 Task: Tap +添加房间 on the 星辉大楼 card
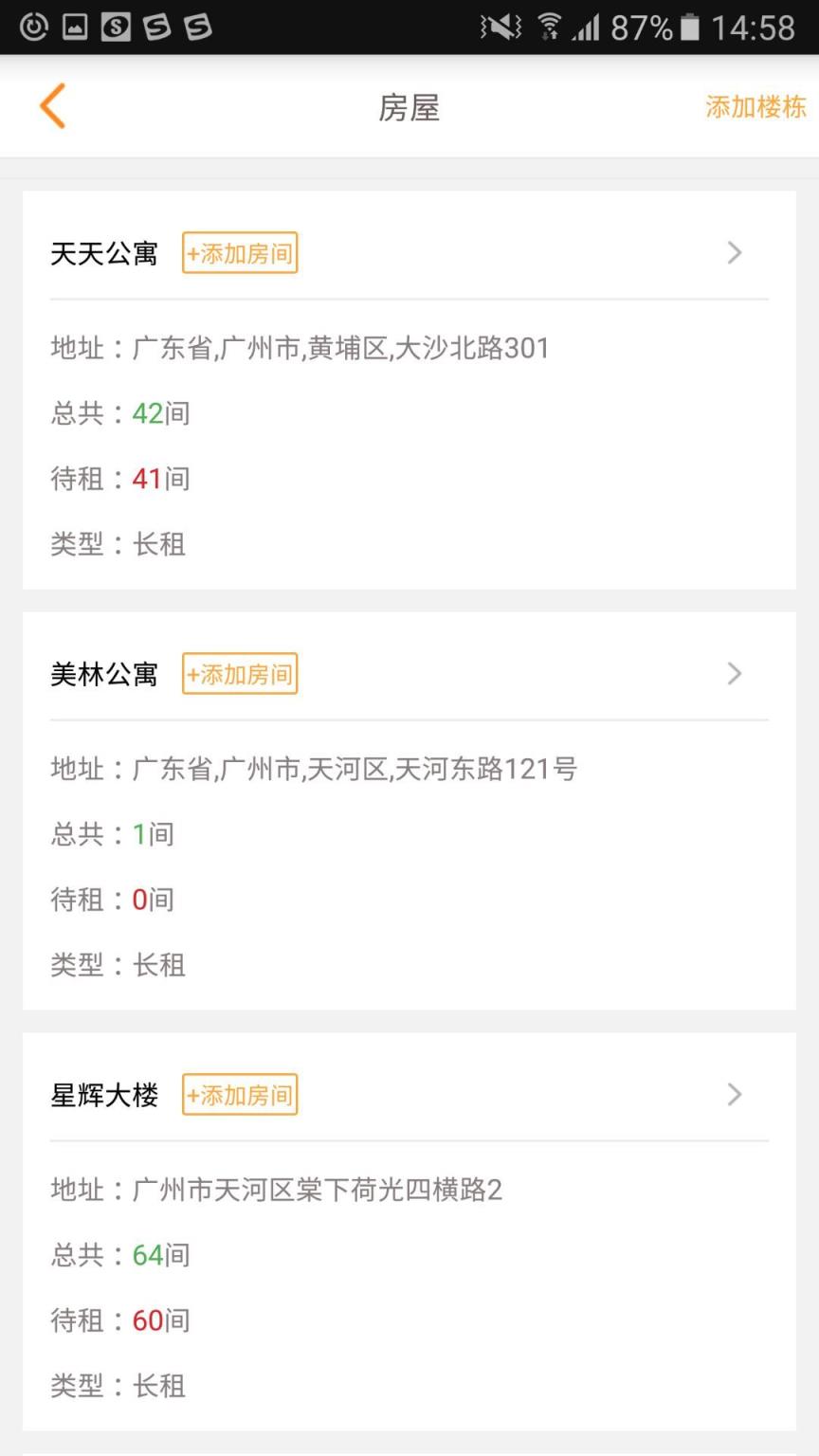239,1095
